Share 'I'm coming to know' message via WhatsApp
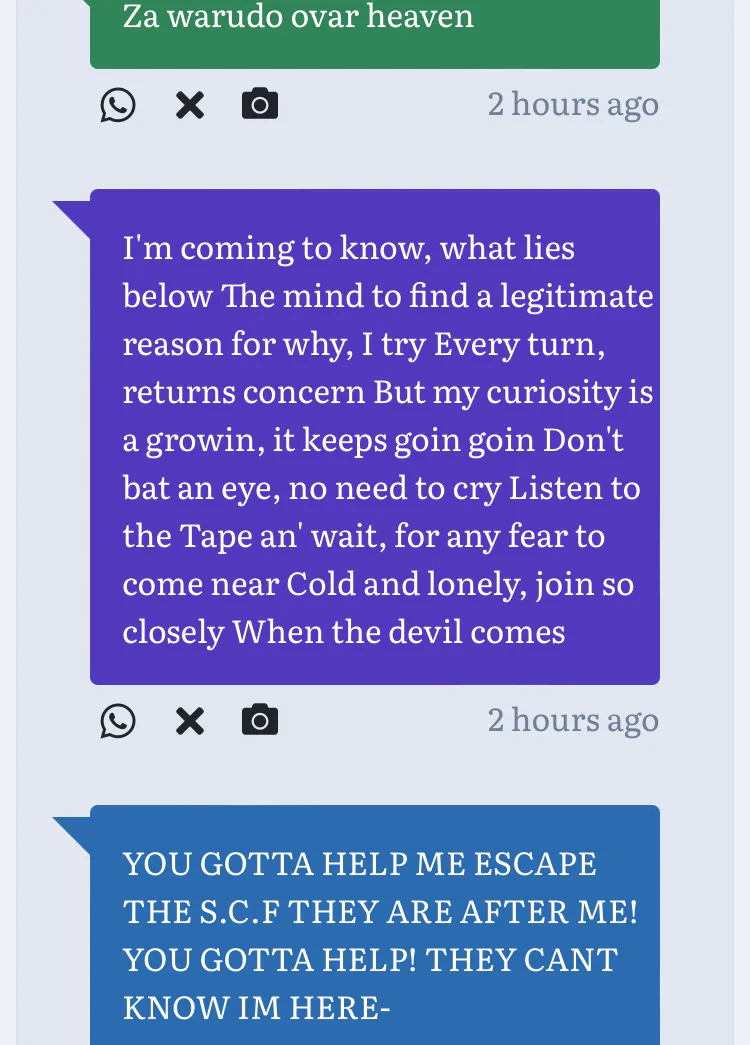750x1045 pixels. point(118,720)
